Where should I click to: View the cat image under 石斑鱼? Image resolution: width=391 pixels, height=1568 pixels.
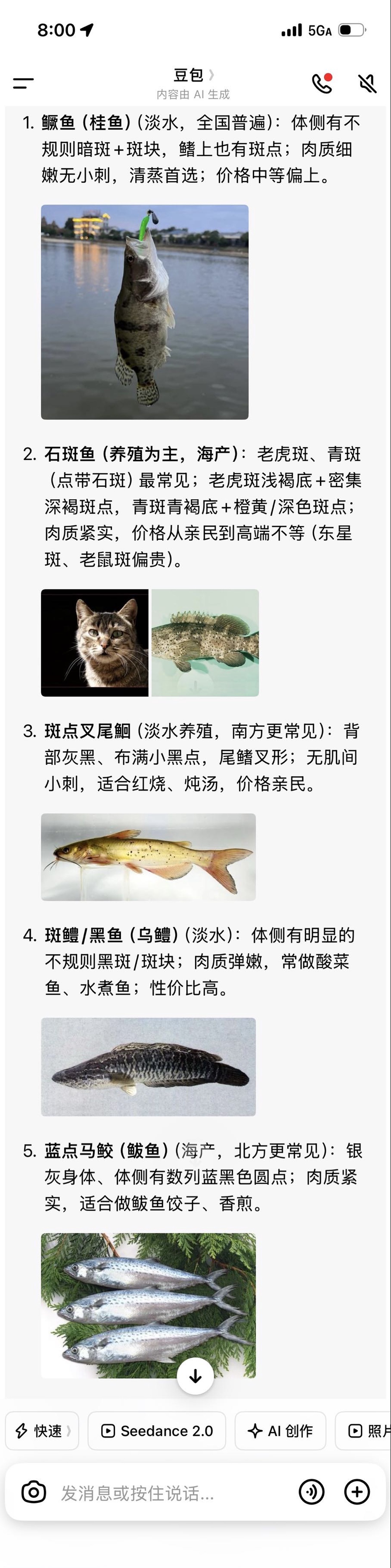click(95, 642)
